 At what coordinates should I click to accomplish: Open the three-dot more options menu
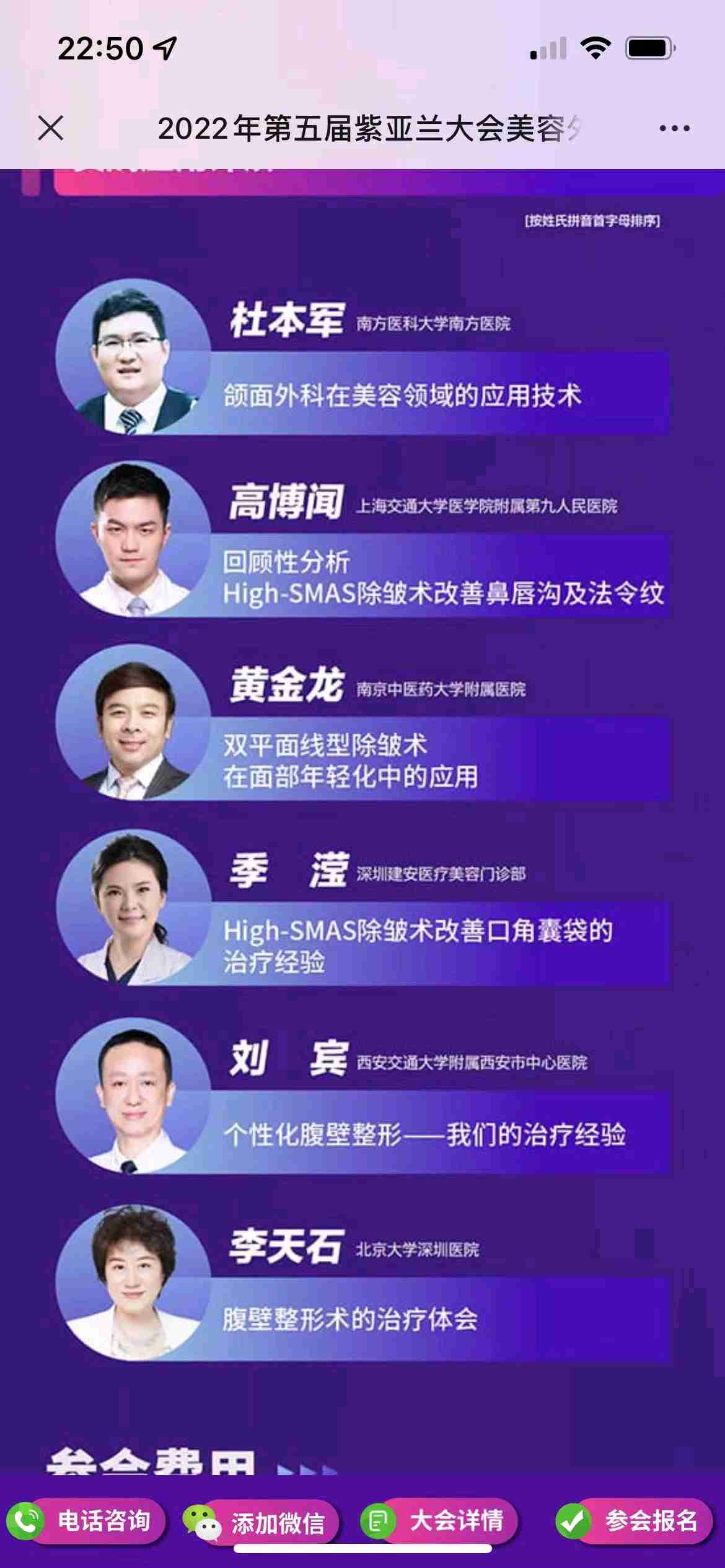point(674,128)
